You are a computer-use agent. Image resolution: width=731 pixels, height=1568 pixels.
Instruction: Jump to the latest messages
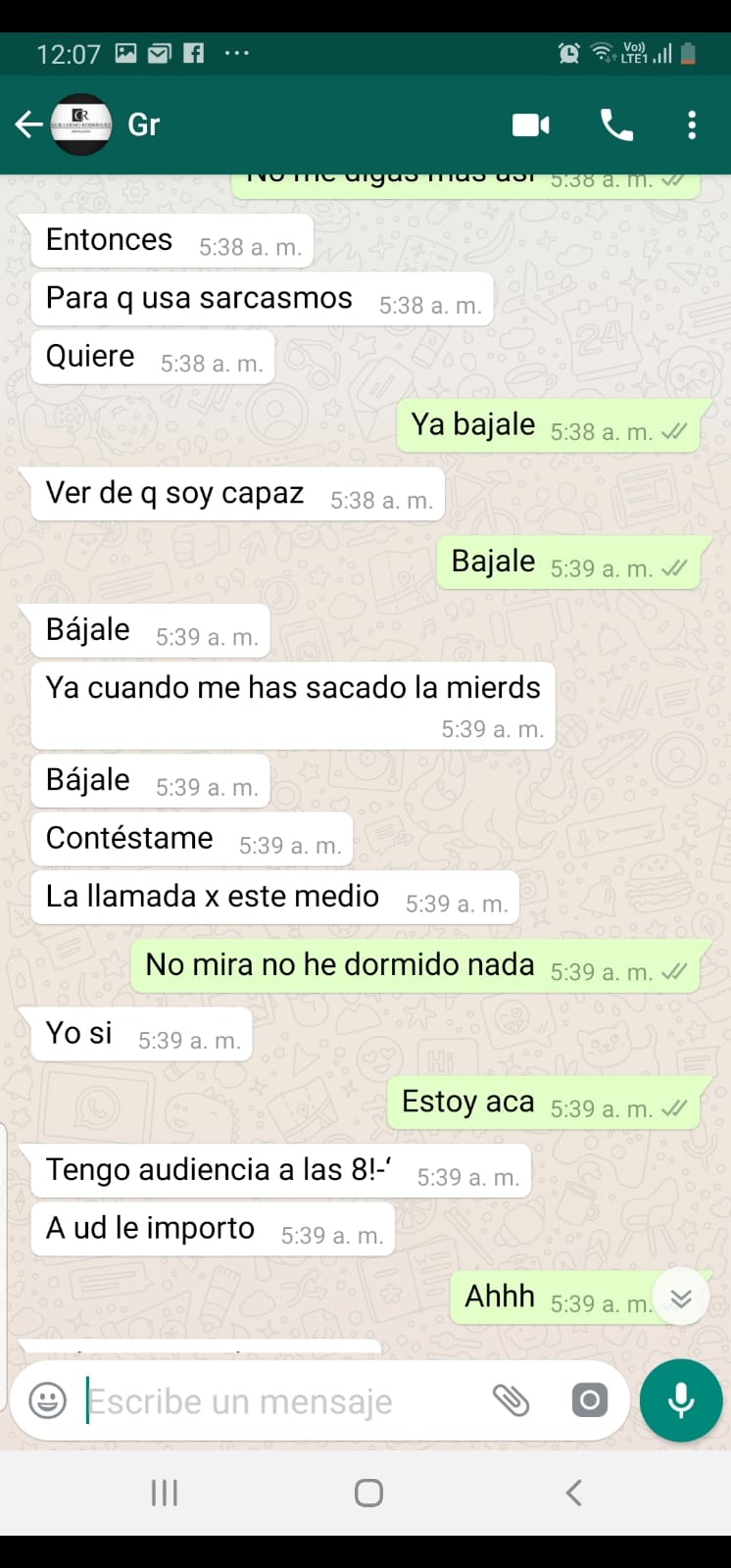click(x=681, y=1298)
